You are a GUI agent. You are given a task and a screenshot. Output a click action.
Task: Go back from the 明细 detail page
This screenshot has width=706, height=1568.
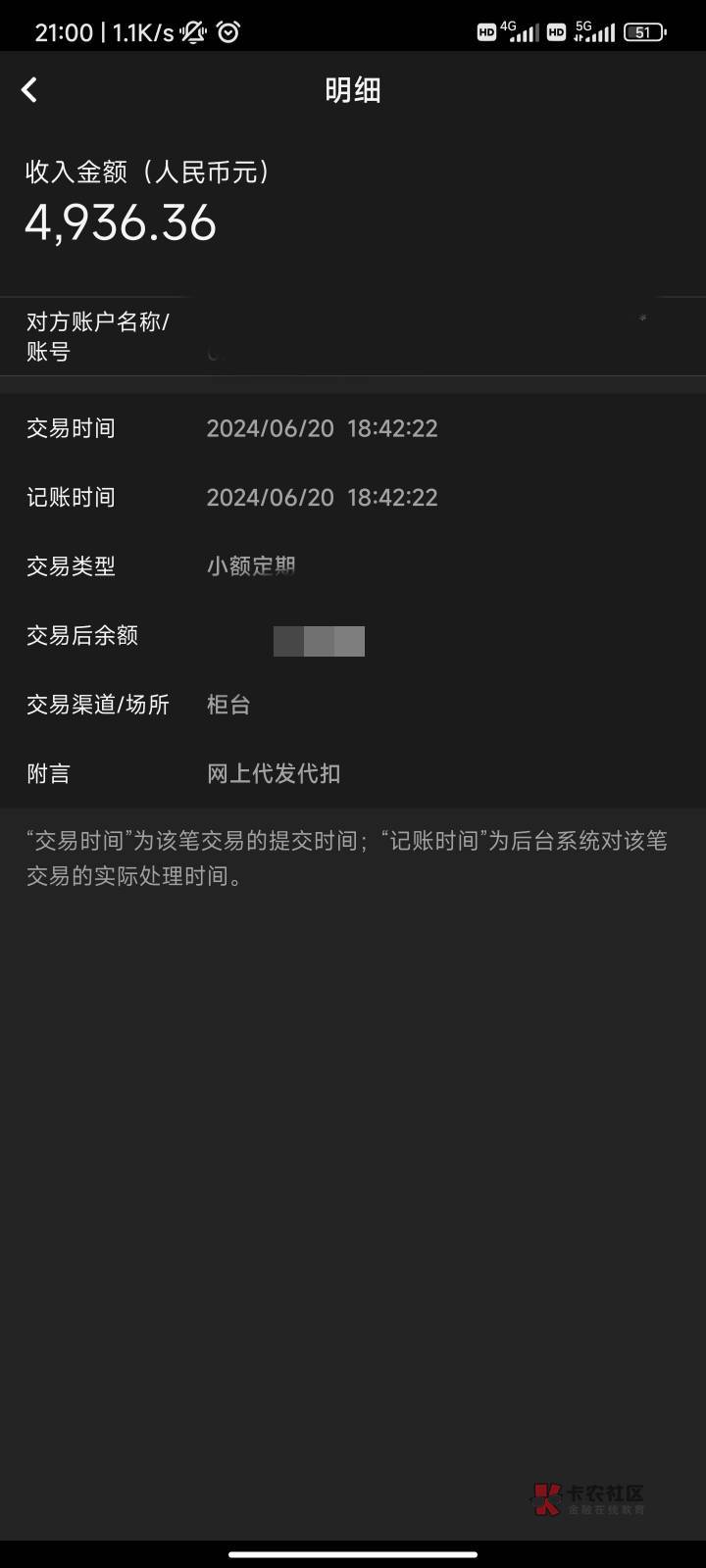click(x=29, y=90)
